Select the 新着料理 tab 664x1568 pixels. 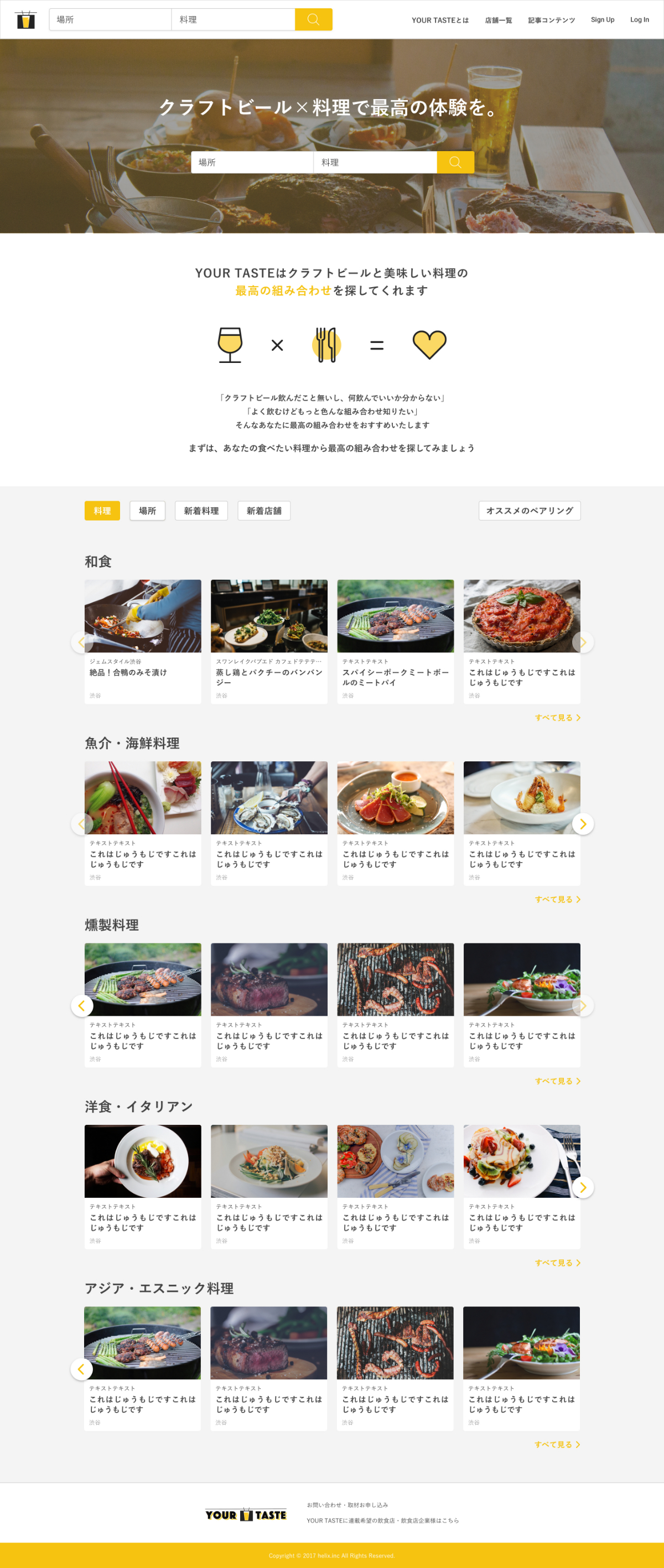pos(201,511)
